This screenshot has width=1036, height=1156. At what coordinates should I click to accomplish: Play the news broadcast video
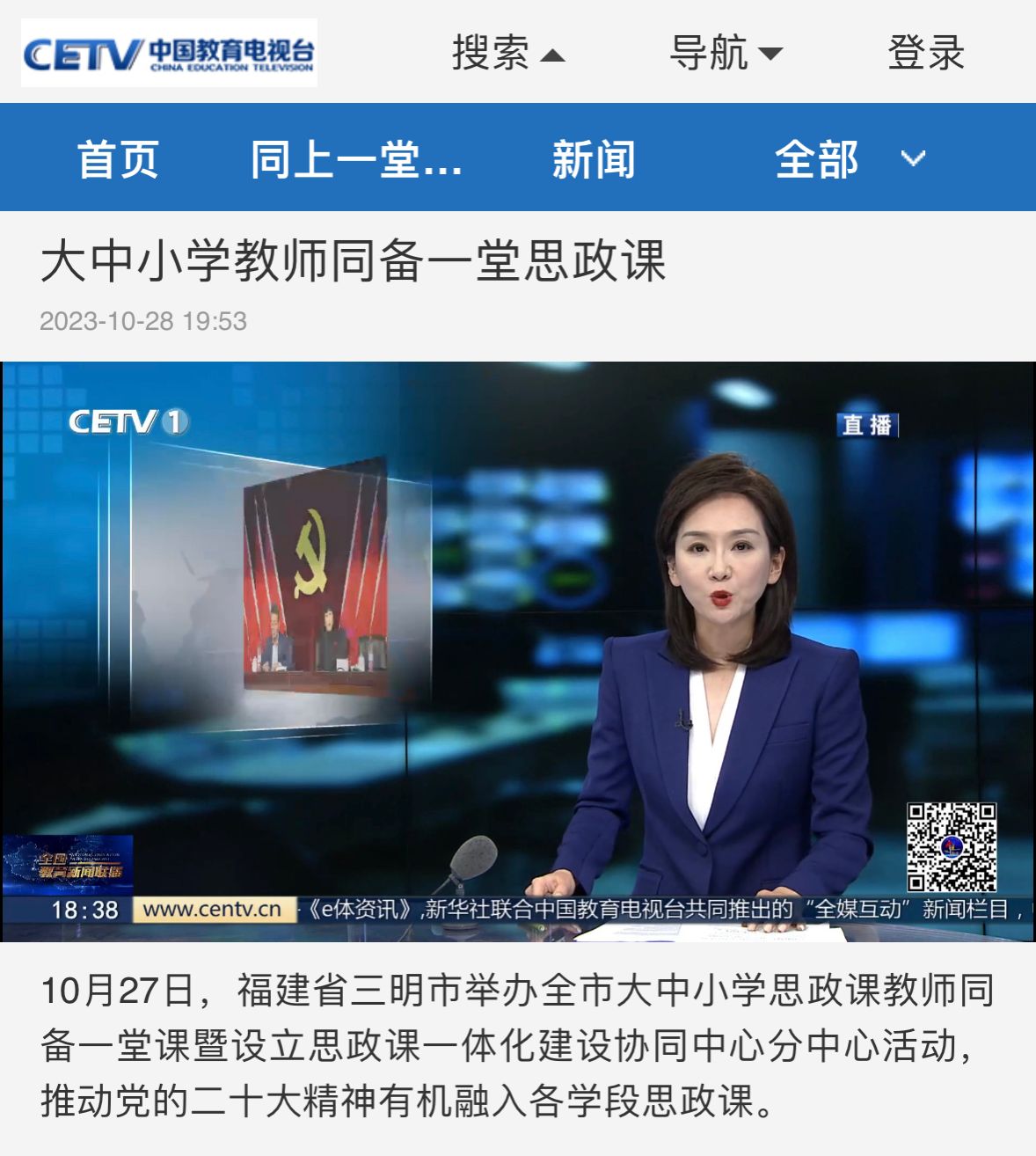pos(518,651)
